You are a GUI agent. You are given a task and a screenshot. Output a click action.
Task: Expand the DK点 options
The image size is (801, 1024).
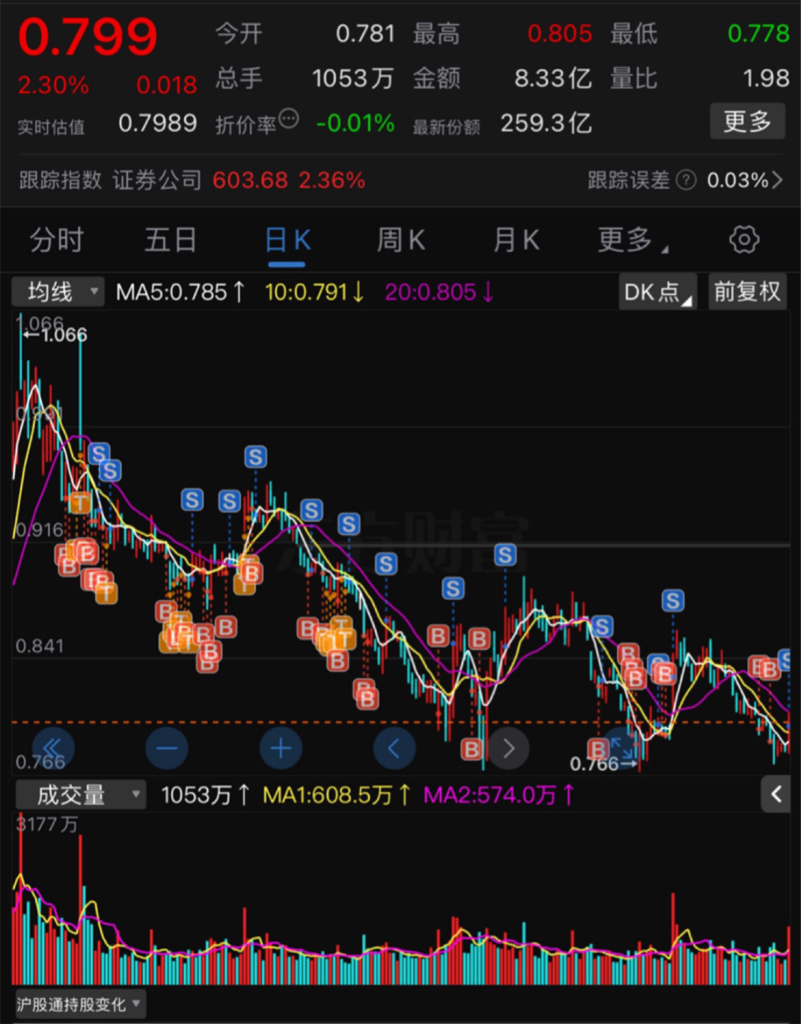point(657,291)
